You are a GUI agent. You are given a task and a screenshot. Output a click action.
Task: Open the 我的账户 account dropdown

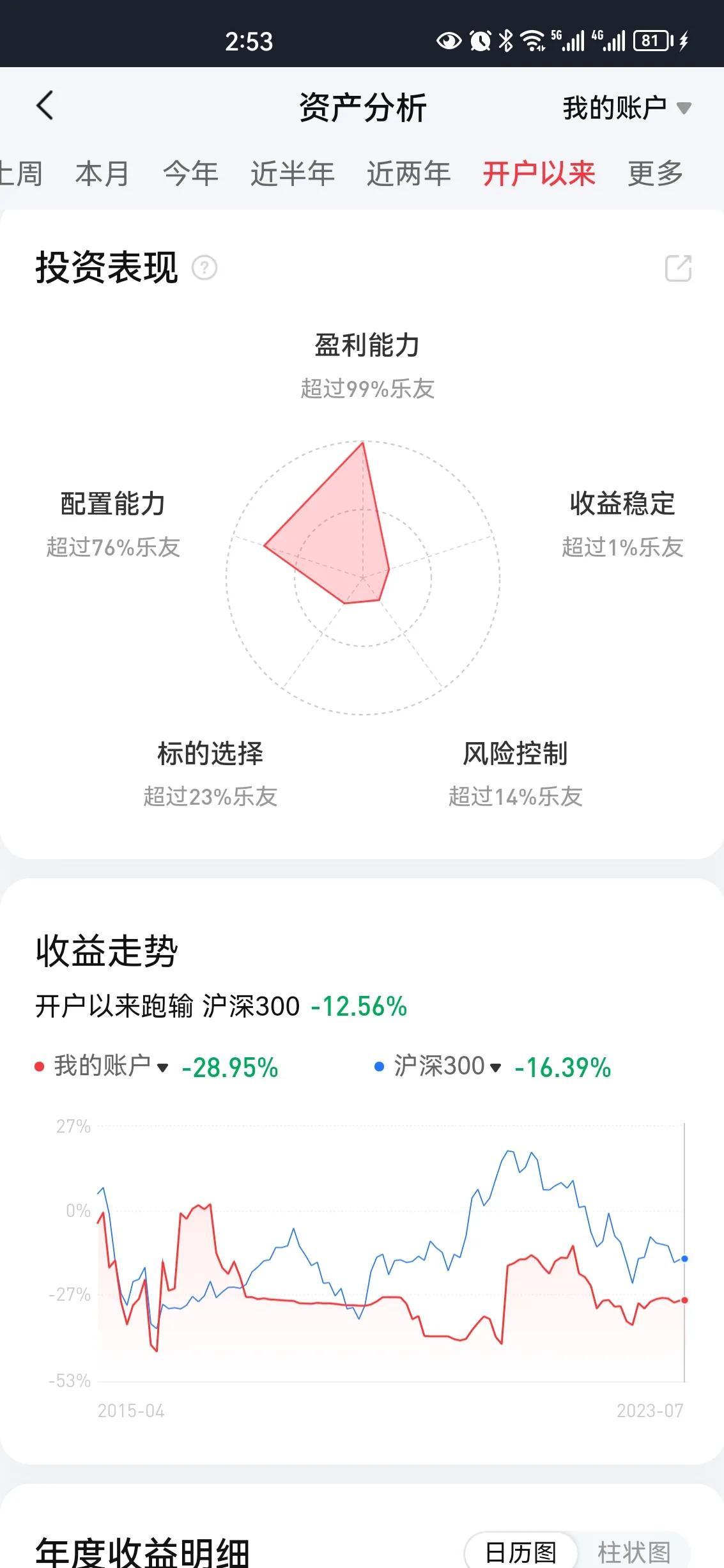click(626, 107)
